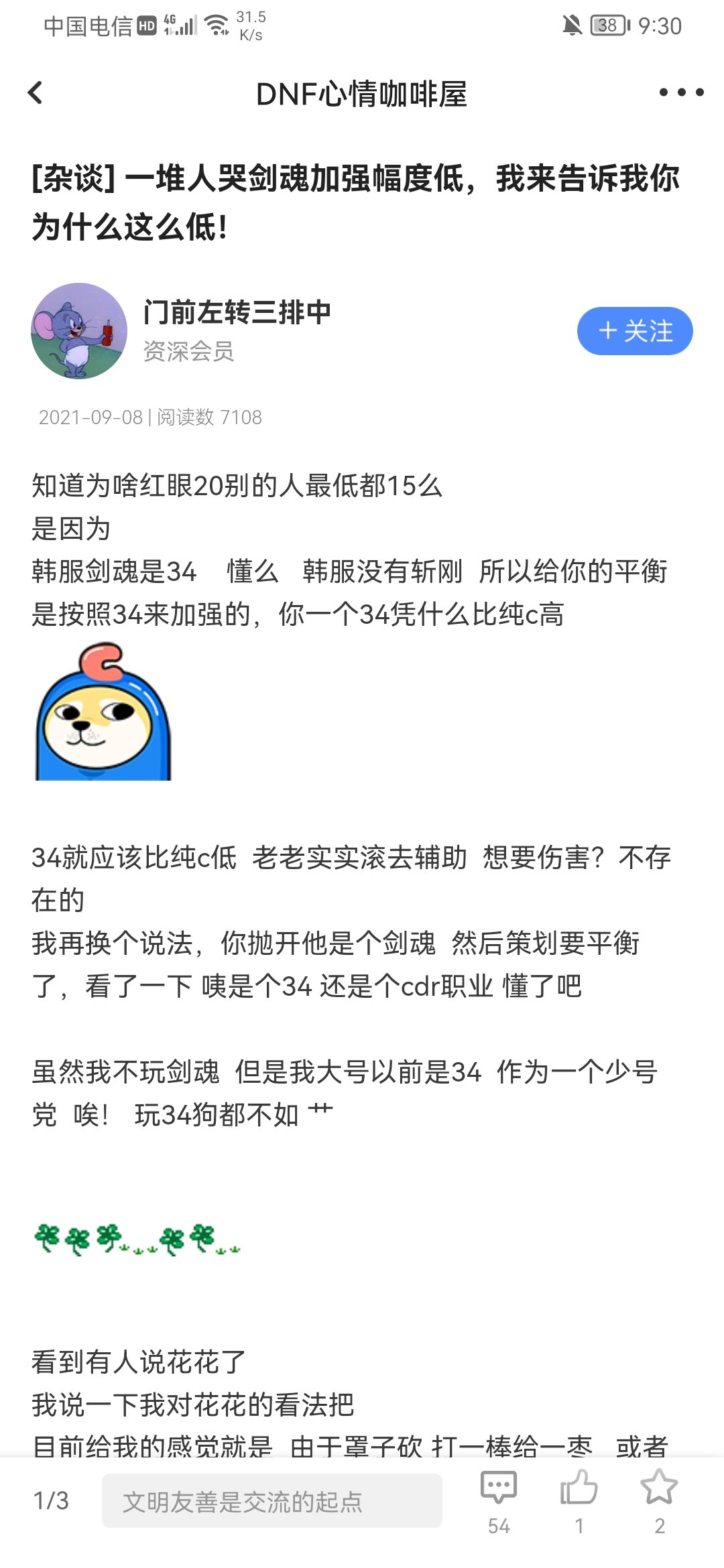Screen dimensions: 724x1568
Task: Favorite this post with the star icon
Action: [660, 1500]
